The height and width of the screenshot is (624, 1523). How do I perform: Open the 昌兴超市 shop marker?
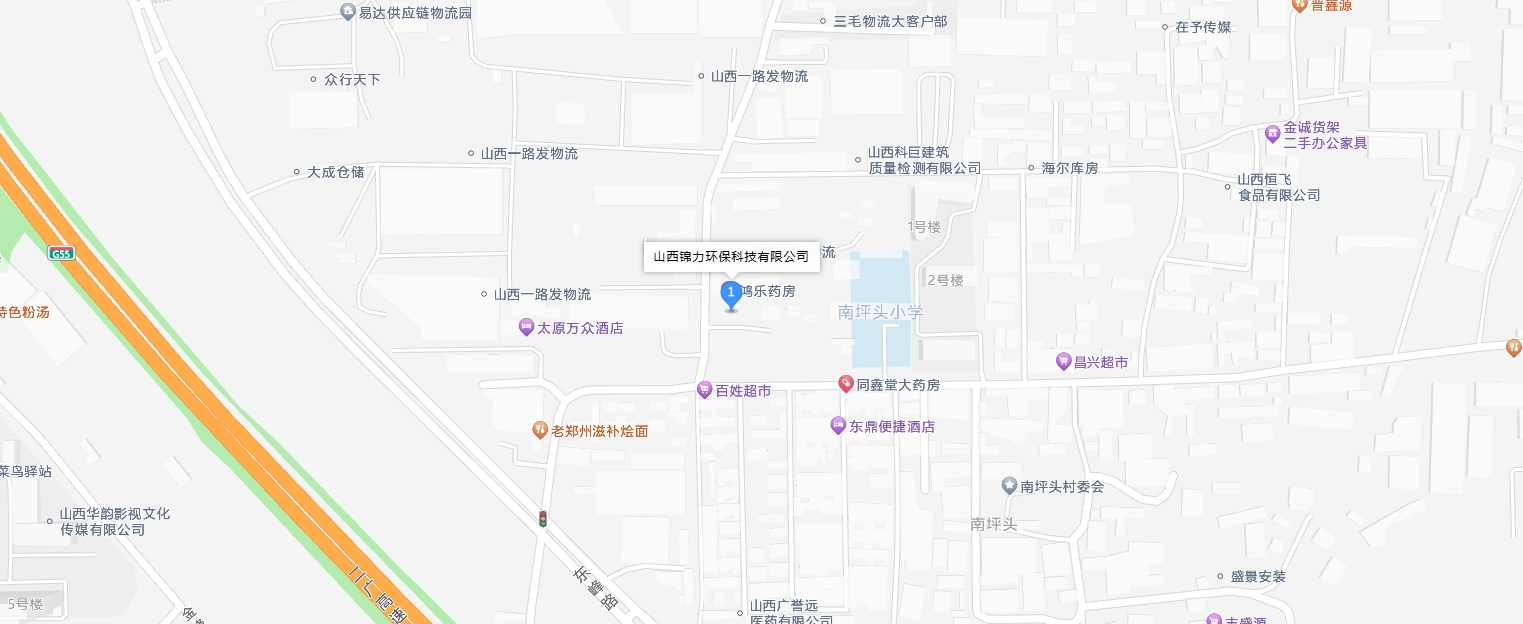click(1063, 362)
